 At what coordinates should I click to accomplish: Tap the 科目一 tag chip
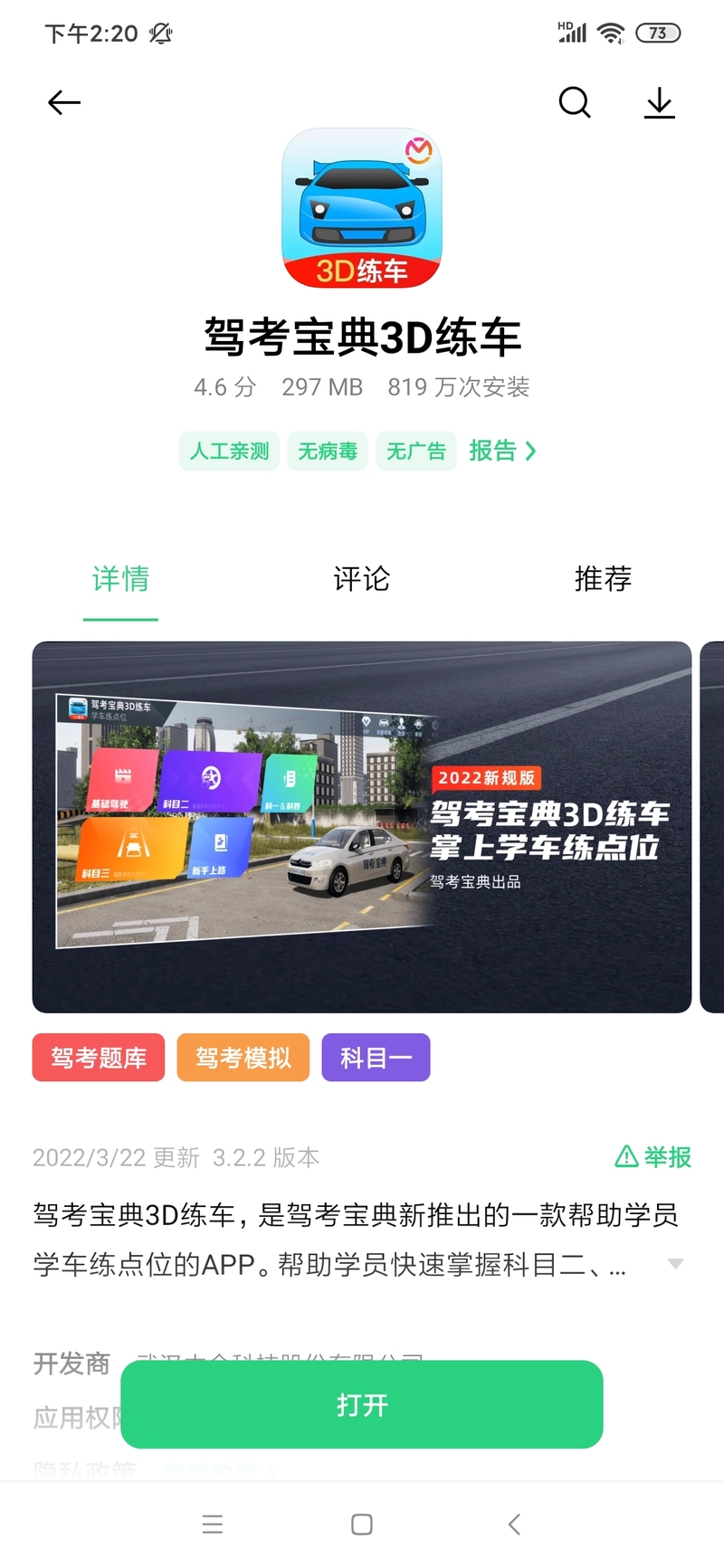pos(376,1058)
